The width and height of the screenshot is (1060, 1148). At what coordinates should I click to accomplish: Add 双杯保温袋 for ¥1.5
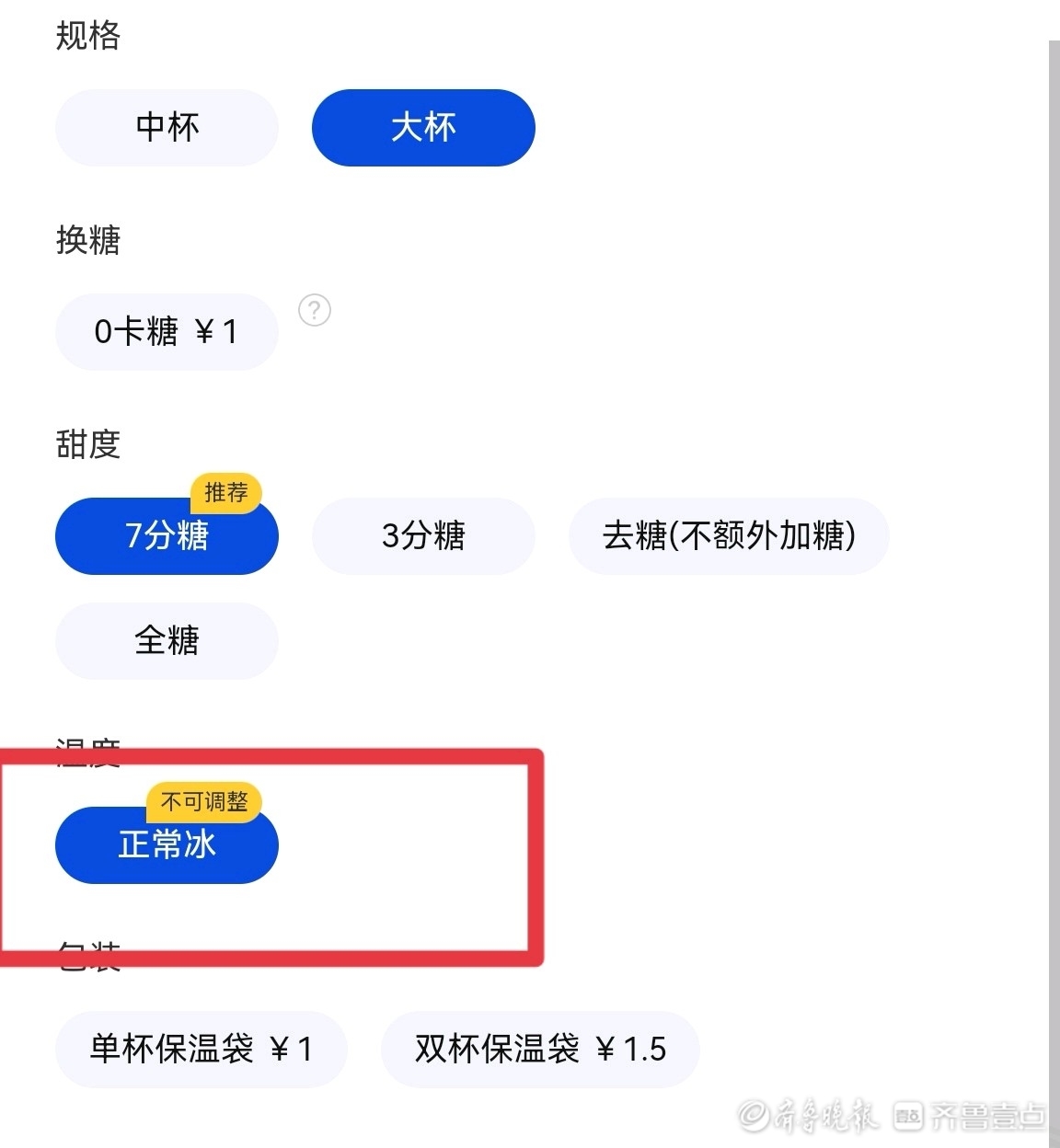click(540, 1050)
